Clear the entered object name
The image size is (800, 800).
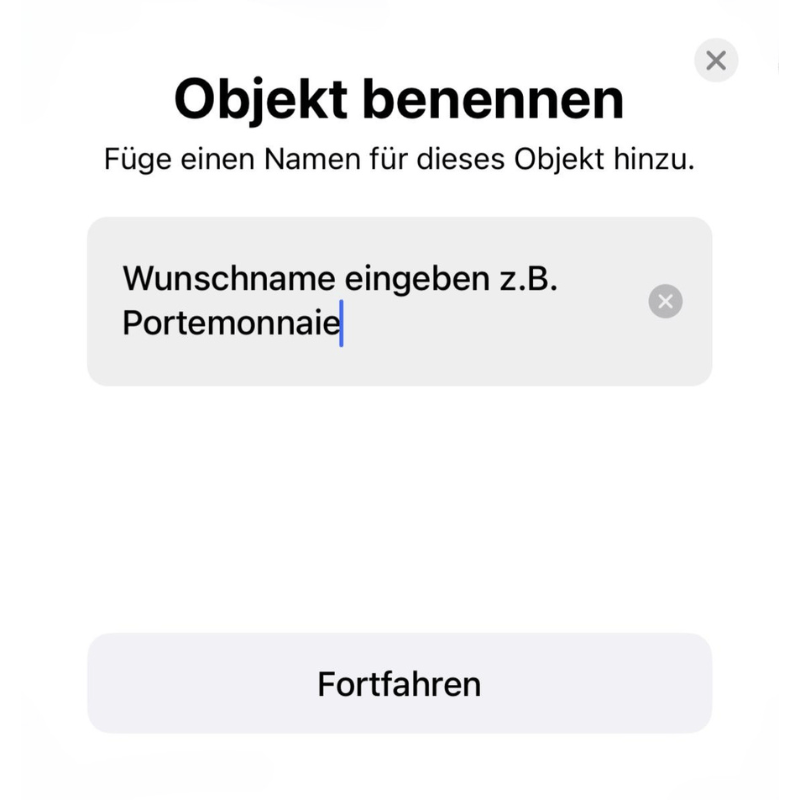tap(665, 301)
